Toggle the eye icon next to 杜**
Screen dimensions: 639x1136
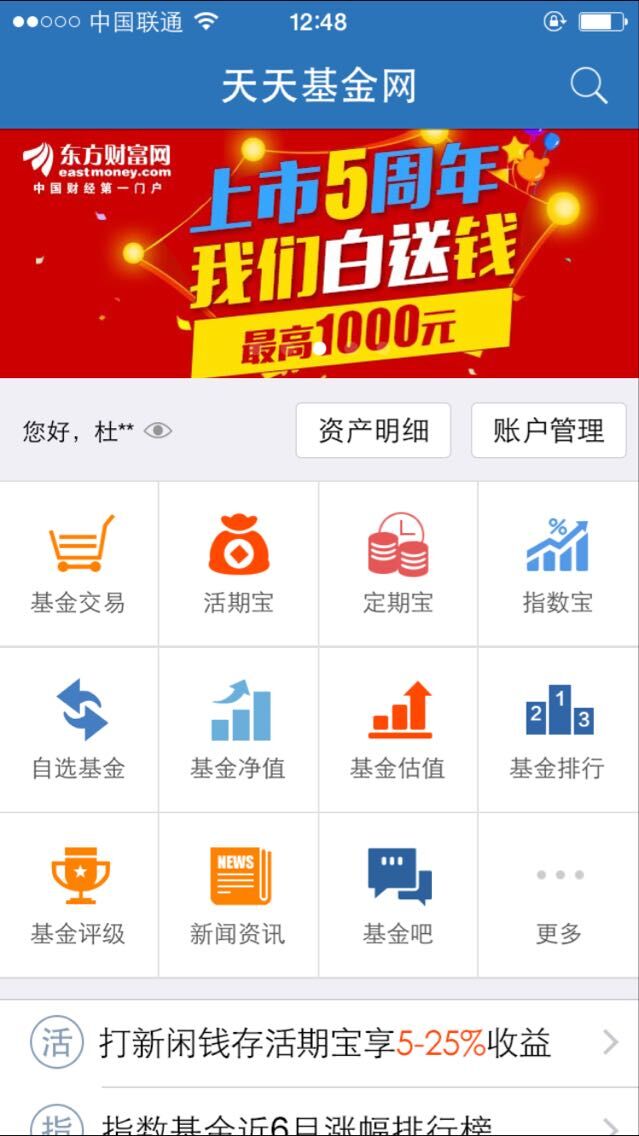click(x=158, y=431)
